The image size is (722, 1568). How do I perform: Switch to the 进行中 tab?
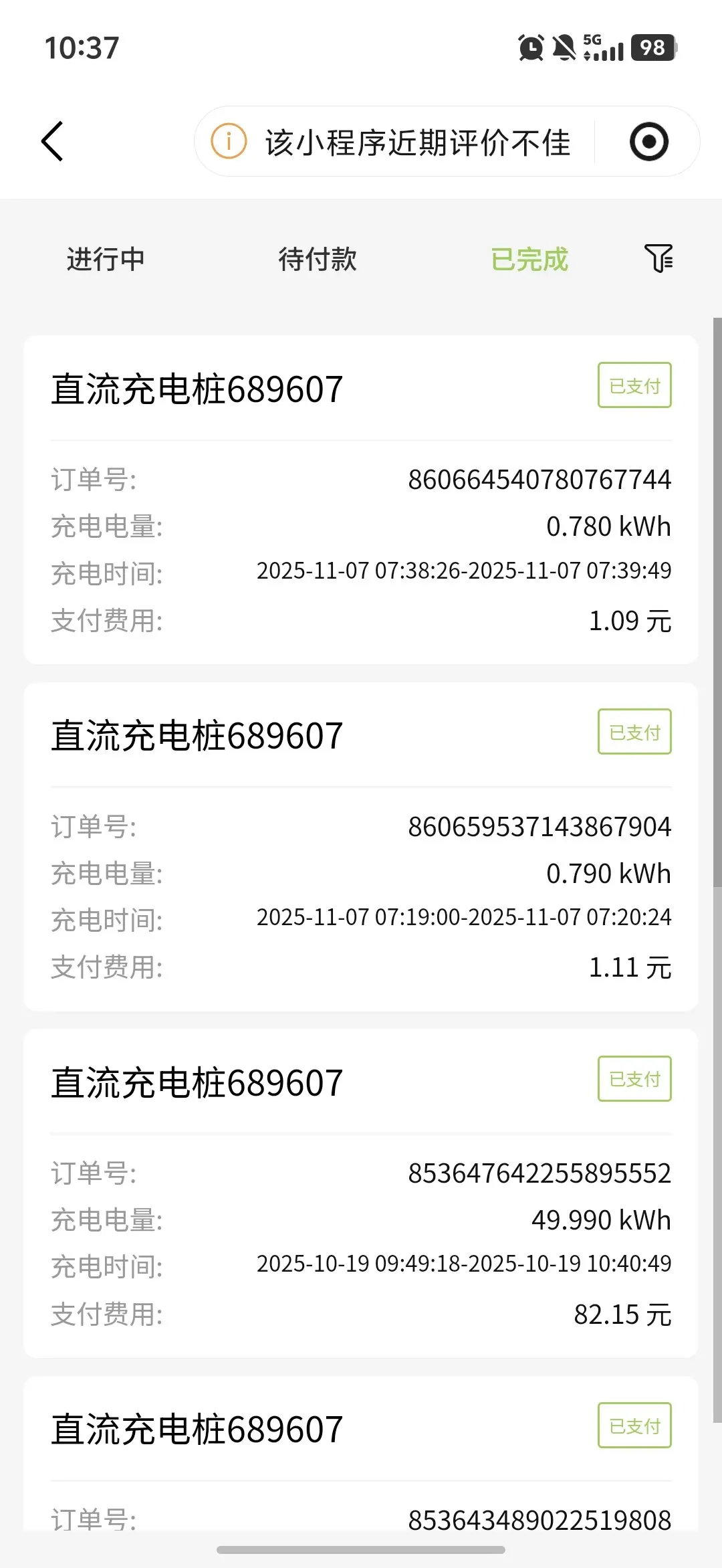point(106,260)
